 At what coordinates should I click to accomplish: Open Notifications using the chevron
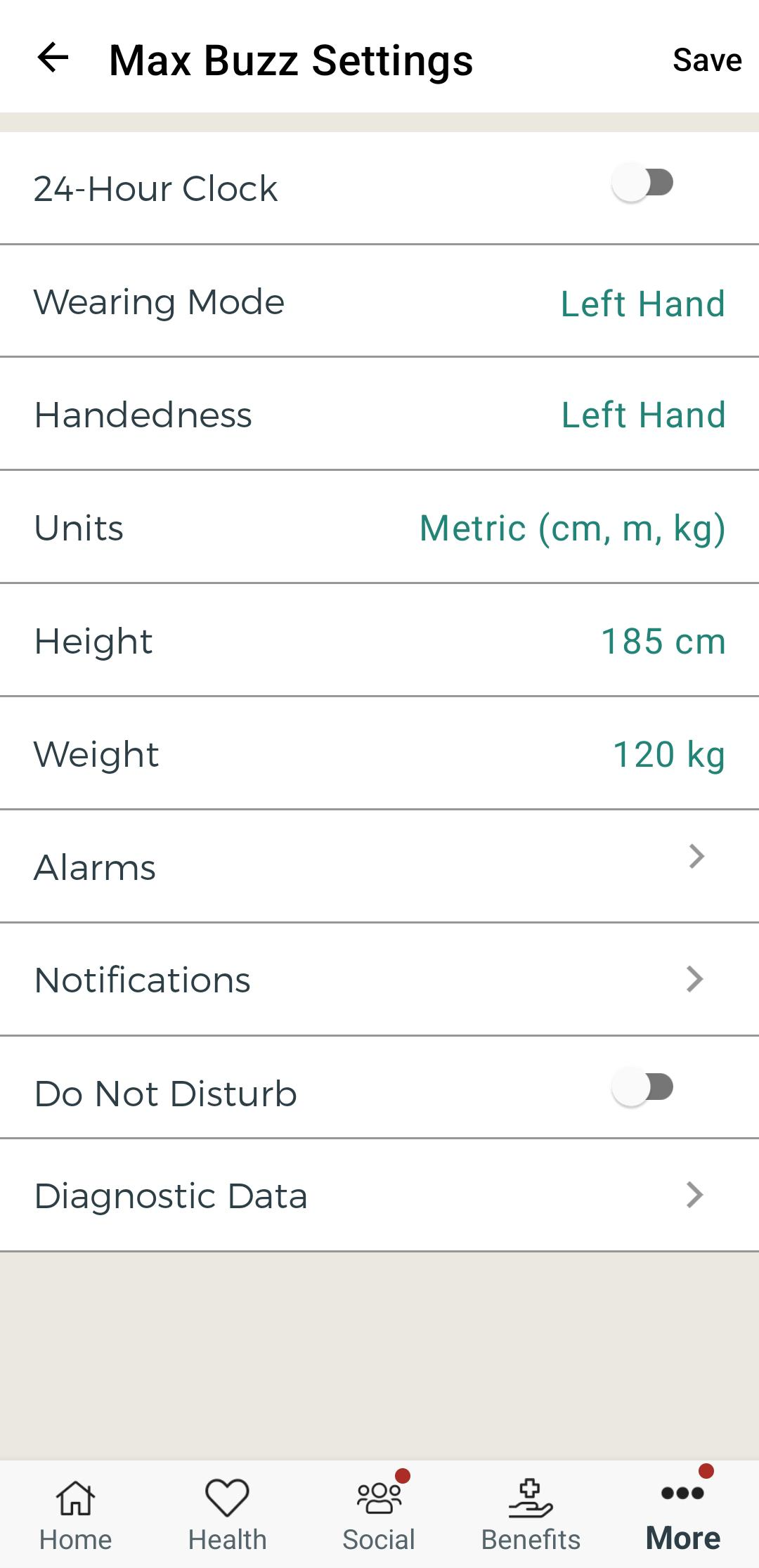[694, 979]
